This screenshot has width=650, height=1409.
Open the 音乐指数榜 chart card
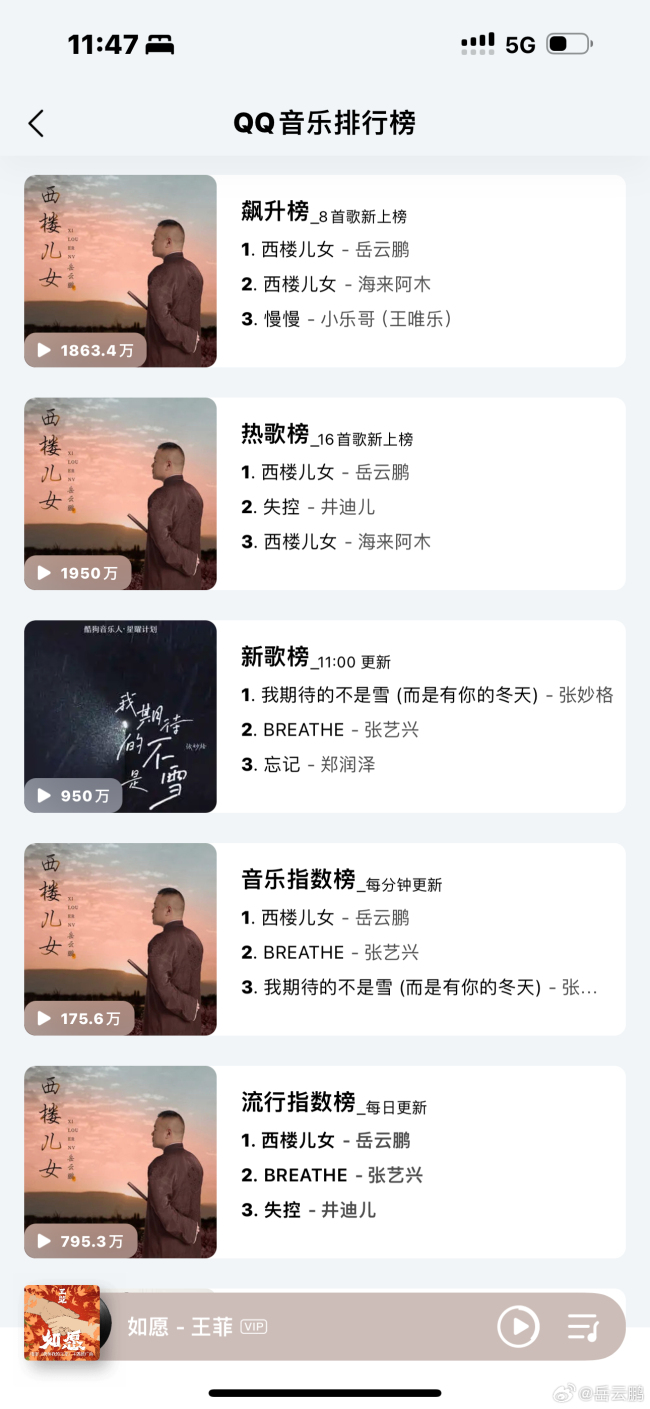point(420,938)
